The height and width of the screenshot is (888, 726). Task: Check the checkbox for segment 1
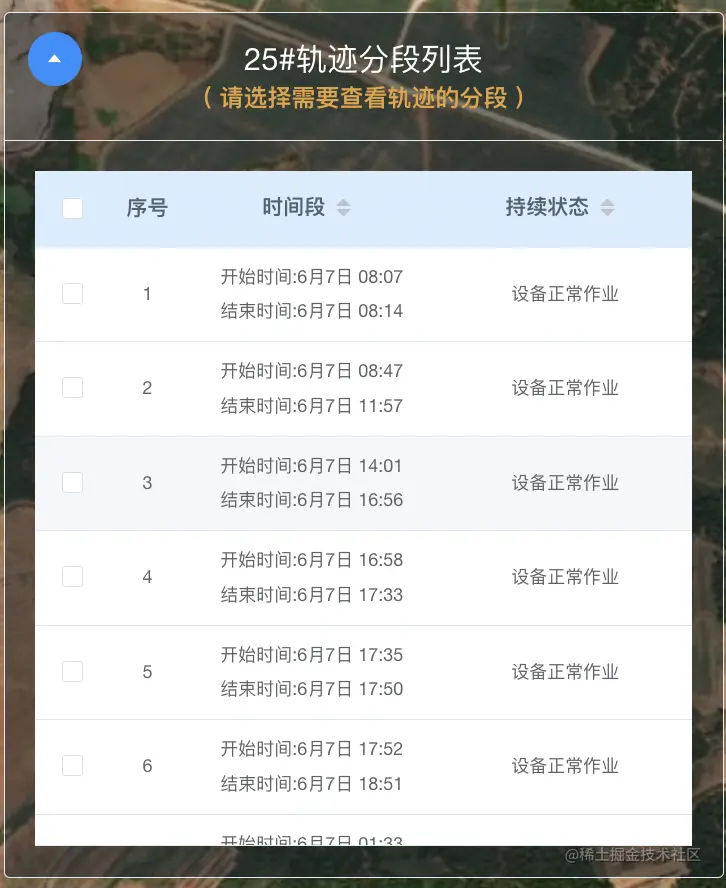(72, 293)
